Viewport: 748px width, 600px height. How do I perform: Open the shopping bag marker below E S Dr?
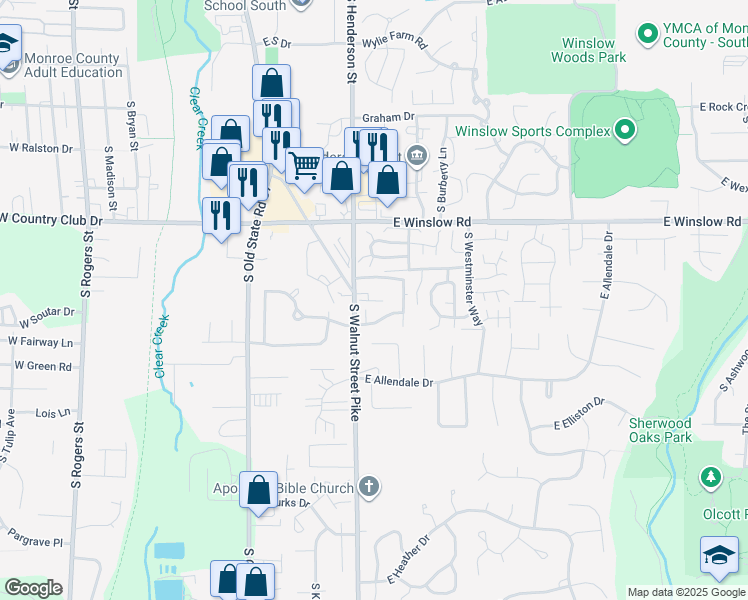tap(271, 83)
